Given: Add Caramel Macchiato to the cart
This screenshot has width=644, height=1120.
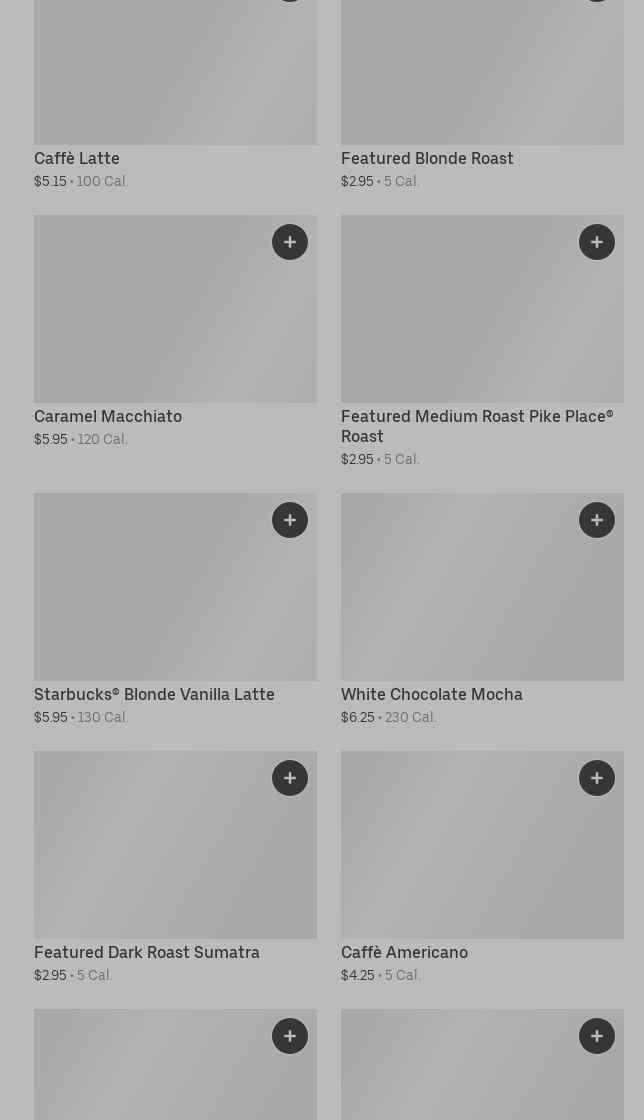Looking at the screenshot, I should [290, 242].
